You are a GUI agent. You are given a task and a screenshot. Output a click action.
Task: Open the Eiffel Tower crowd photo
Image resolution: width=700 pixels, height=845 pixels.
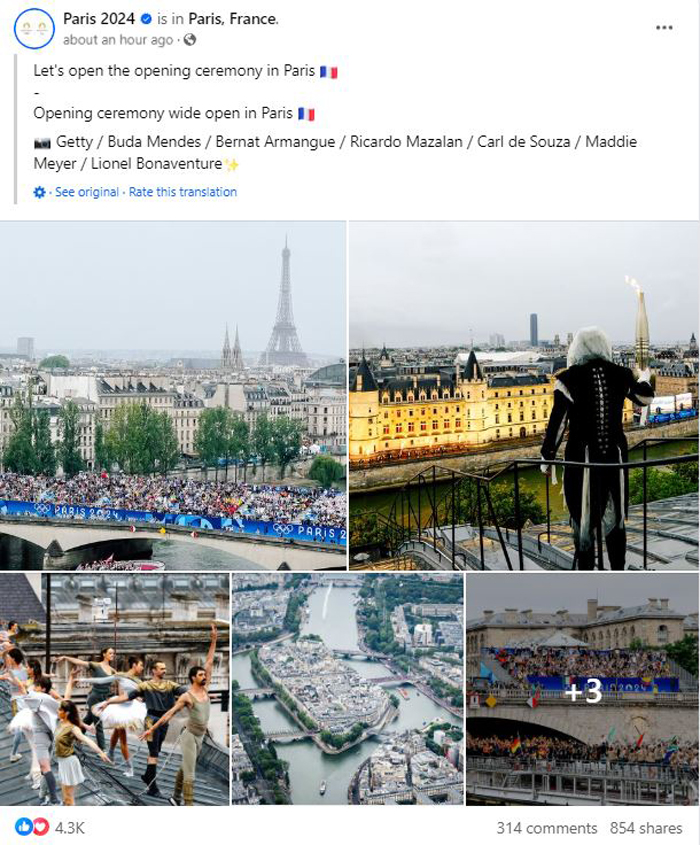173,395
